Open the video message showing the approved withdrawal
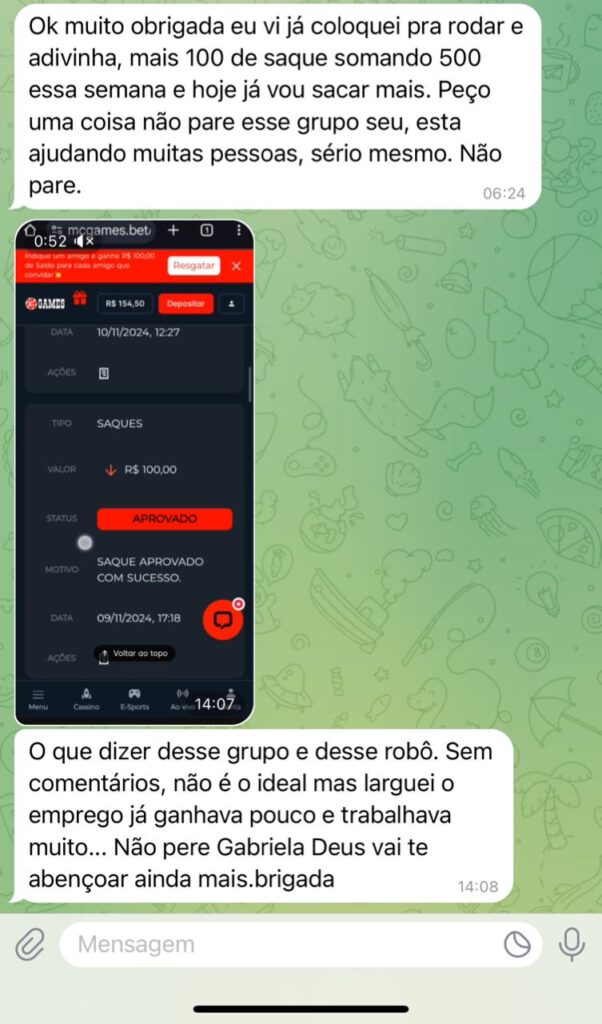This screenshot has width=602, height=1024. (133, 472)
